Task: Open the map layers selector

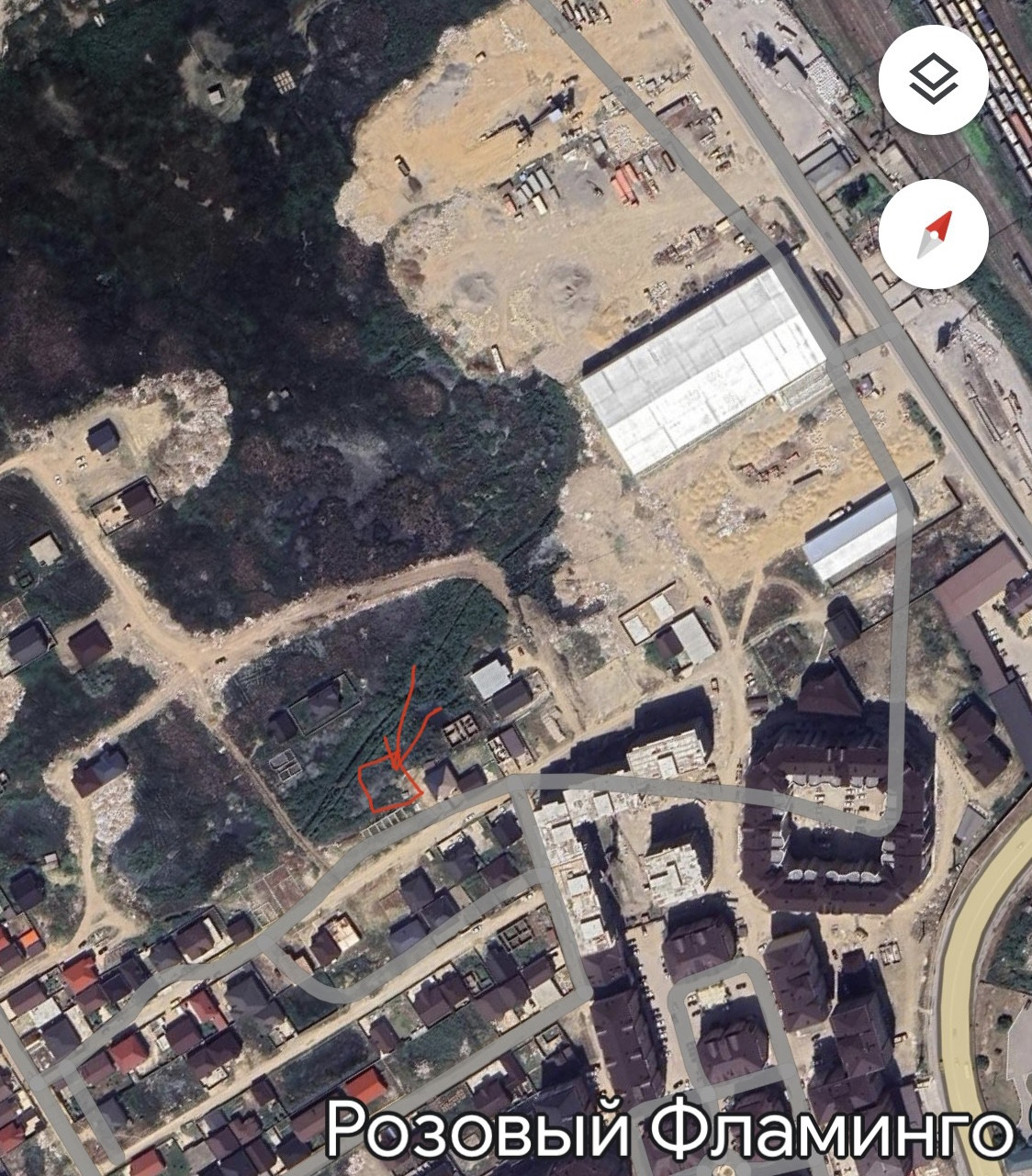Action: pos(933,80)
